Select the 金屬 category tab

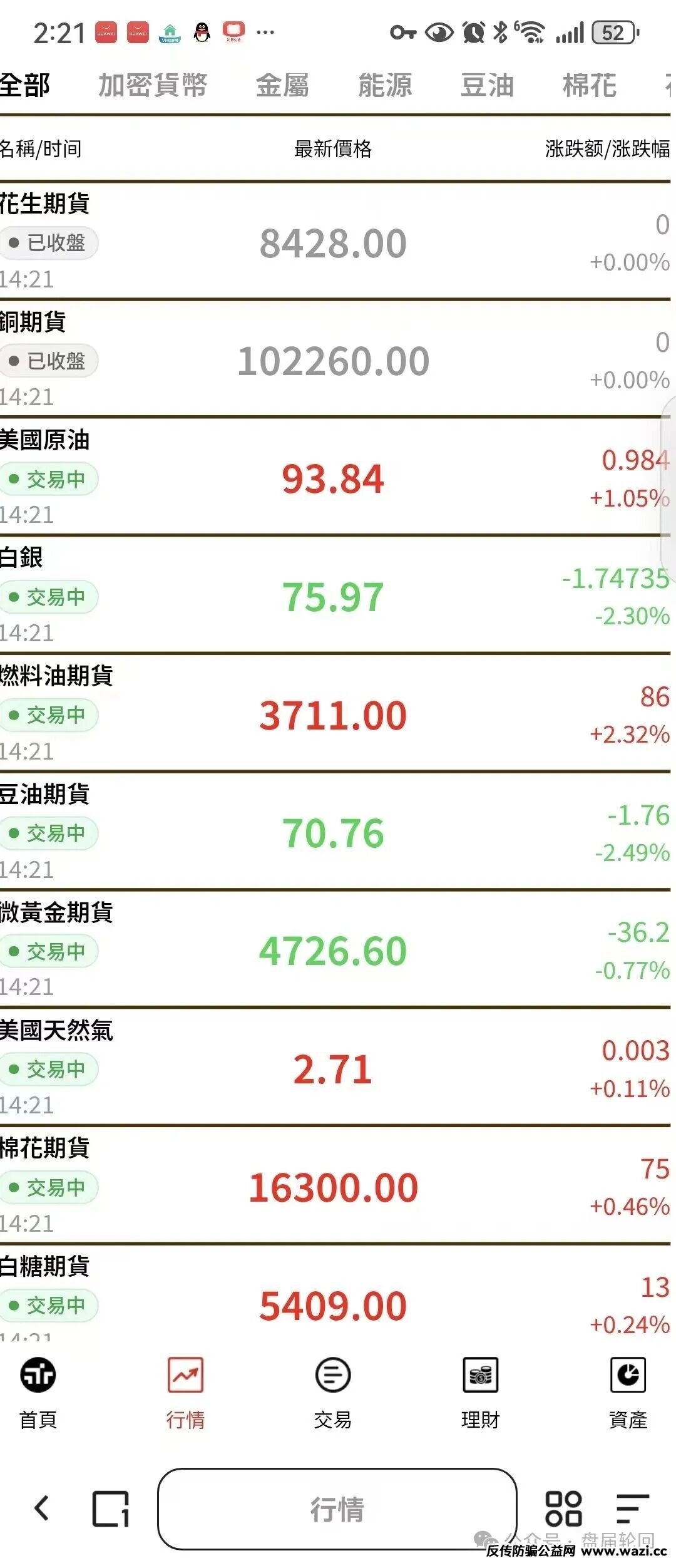point(282,85)
